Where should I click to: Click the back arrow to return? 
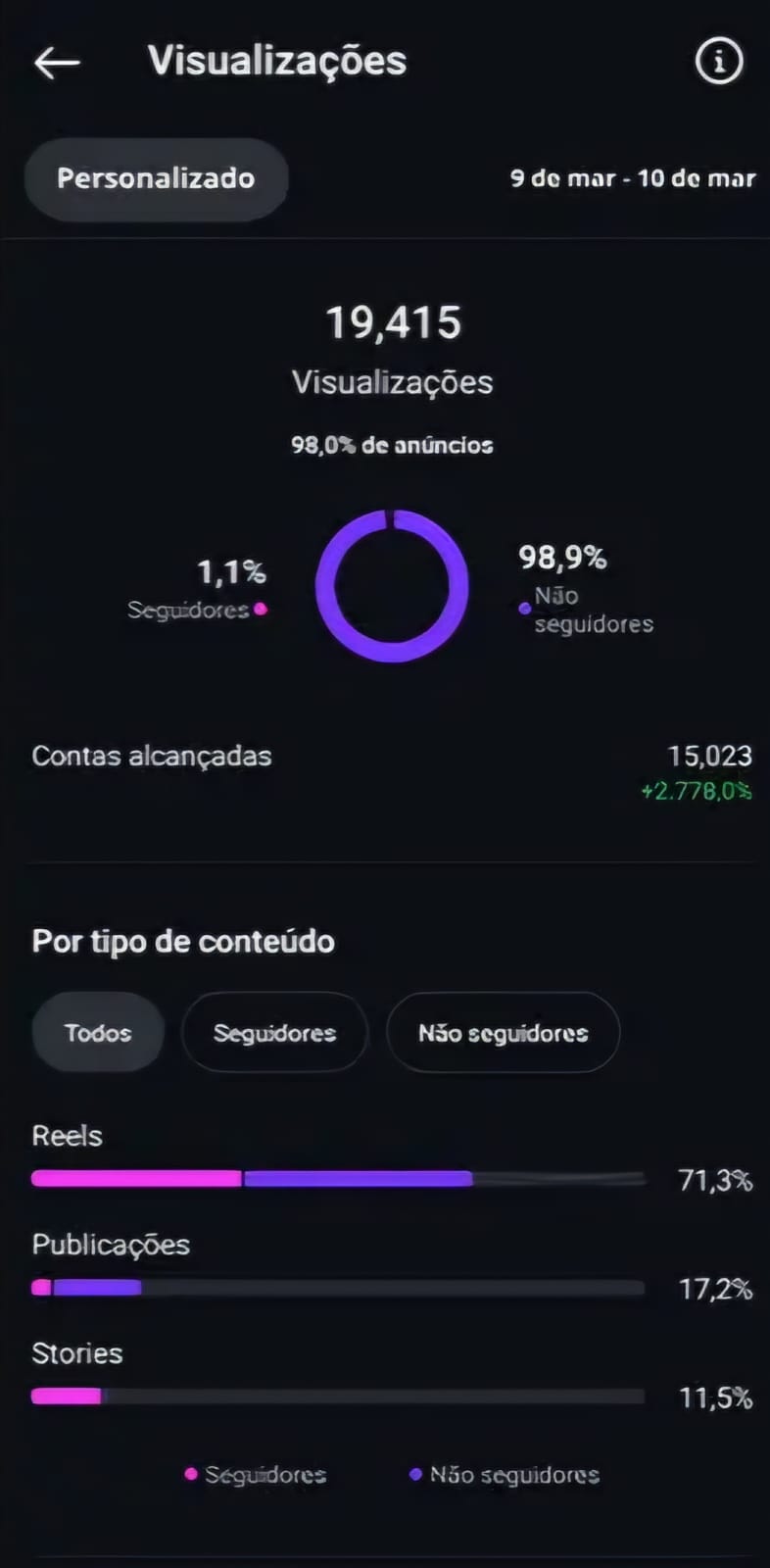pyautogui.click(x=56, y=61)
